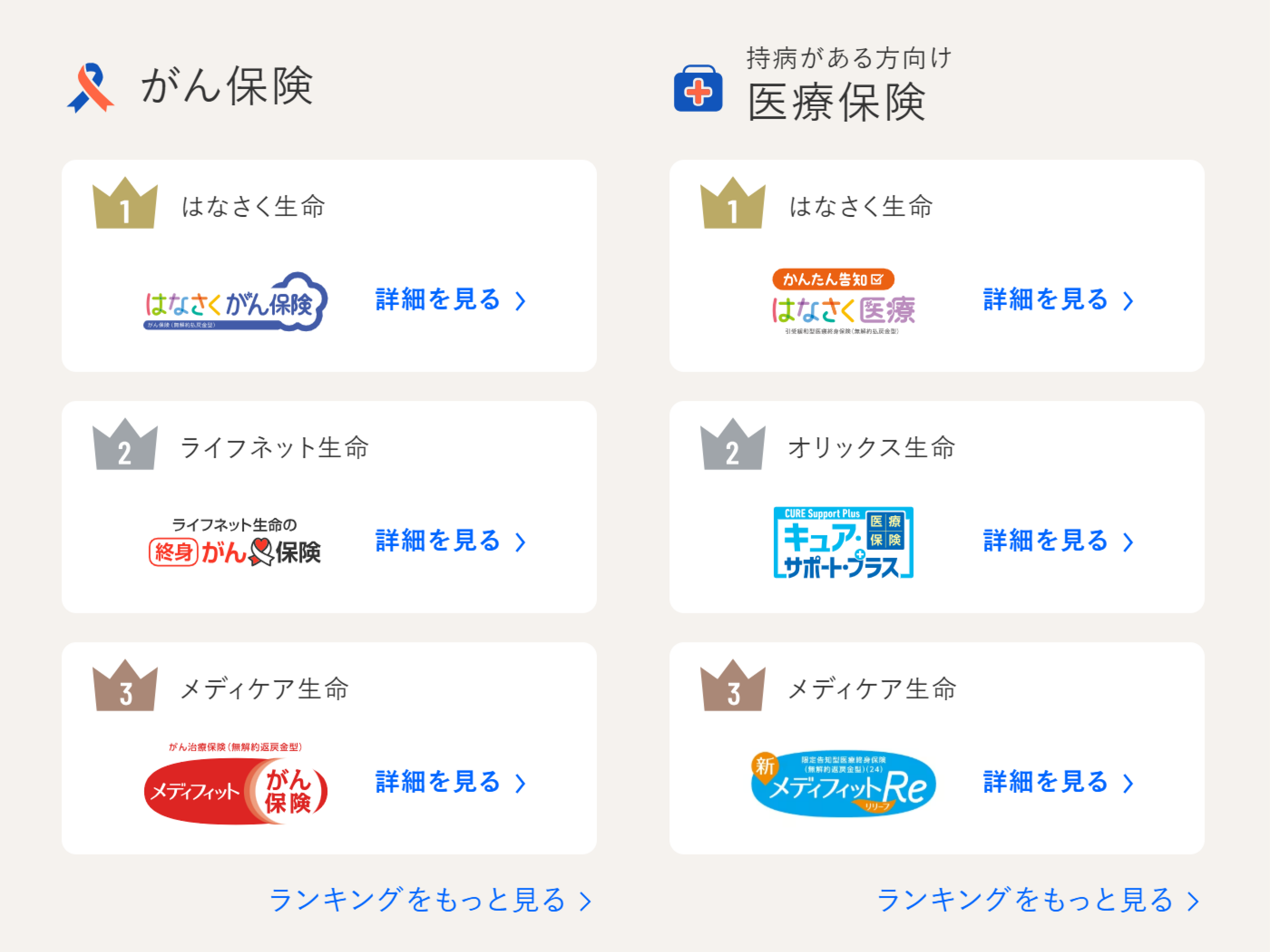The image size is (1270, 952).
Task: Open 詳細を見る for はなさくがん保険
Action: 450,300
